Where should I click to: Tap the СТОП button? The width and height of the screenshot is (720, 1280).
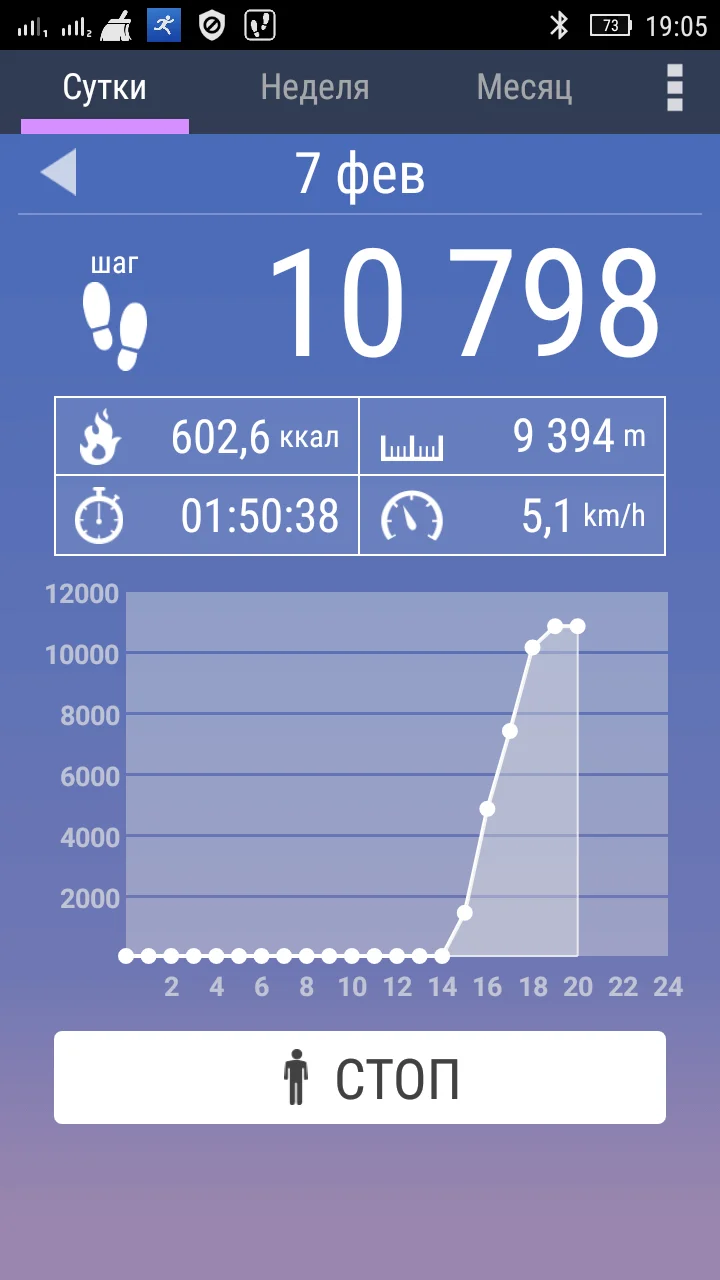pos(360,1078)
